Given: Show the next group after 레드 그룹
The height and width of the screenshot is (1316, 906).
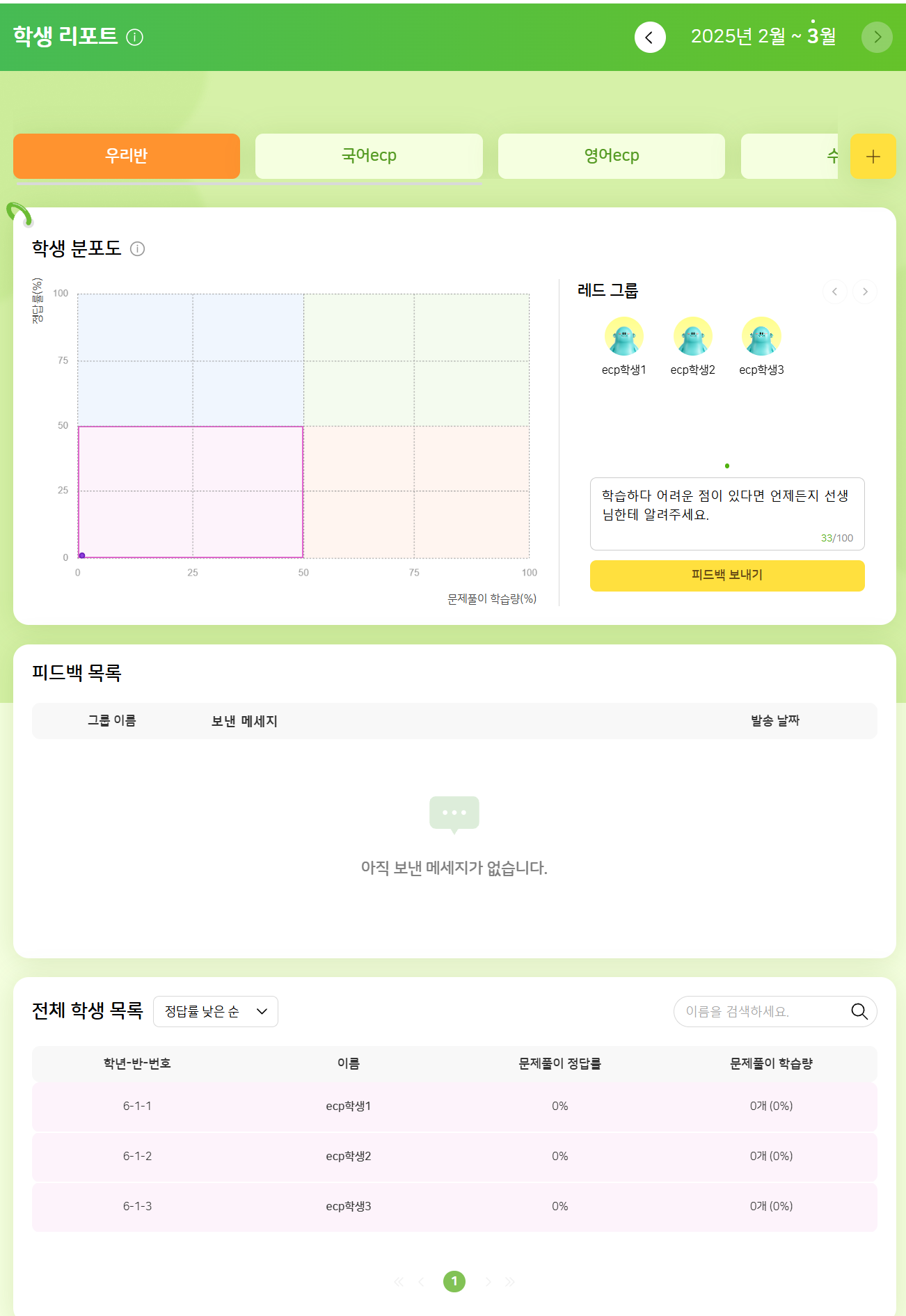Looking at the screenshot, I should [865, 292].
